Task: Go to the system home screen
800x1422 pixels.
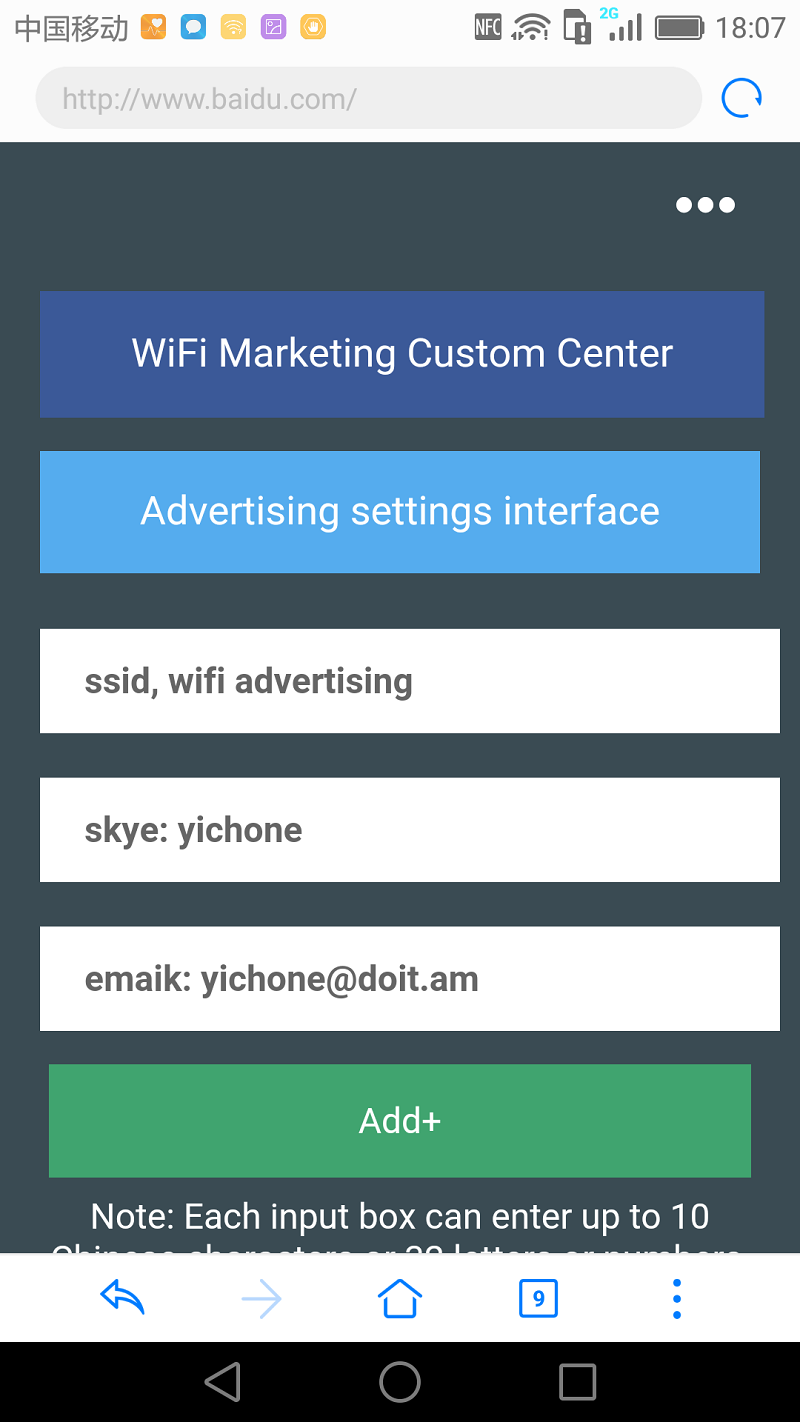Action: [400, 1382]
